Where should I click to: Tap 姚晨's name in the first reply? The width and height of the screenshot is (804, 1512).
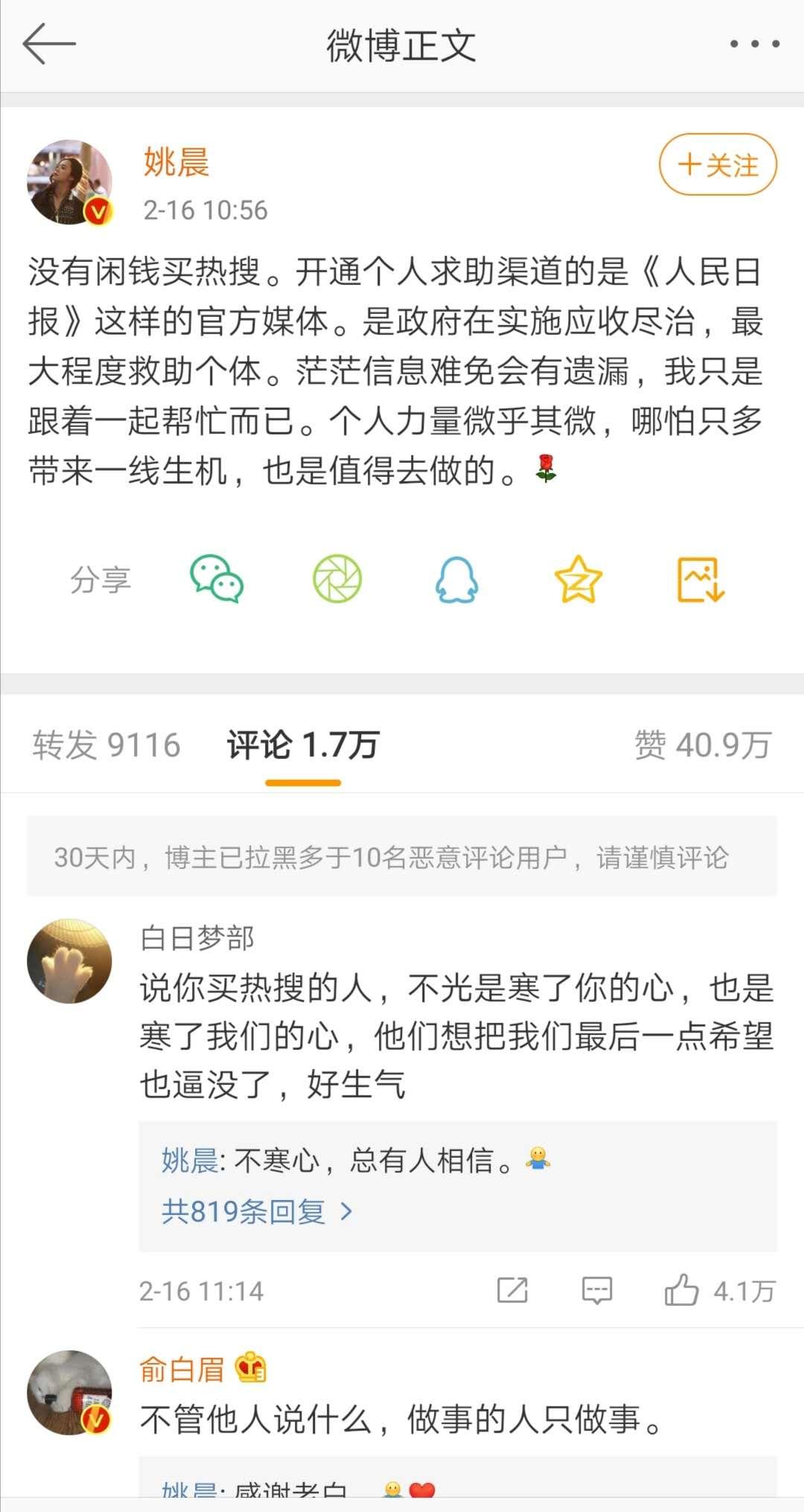tap(188, 1161)
